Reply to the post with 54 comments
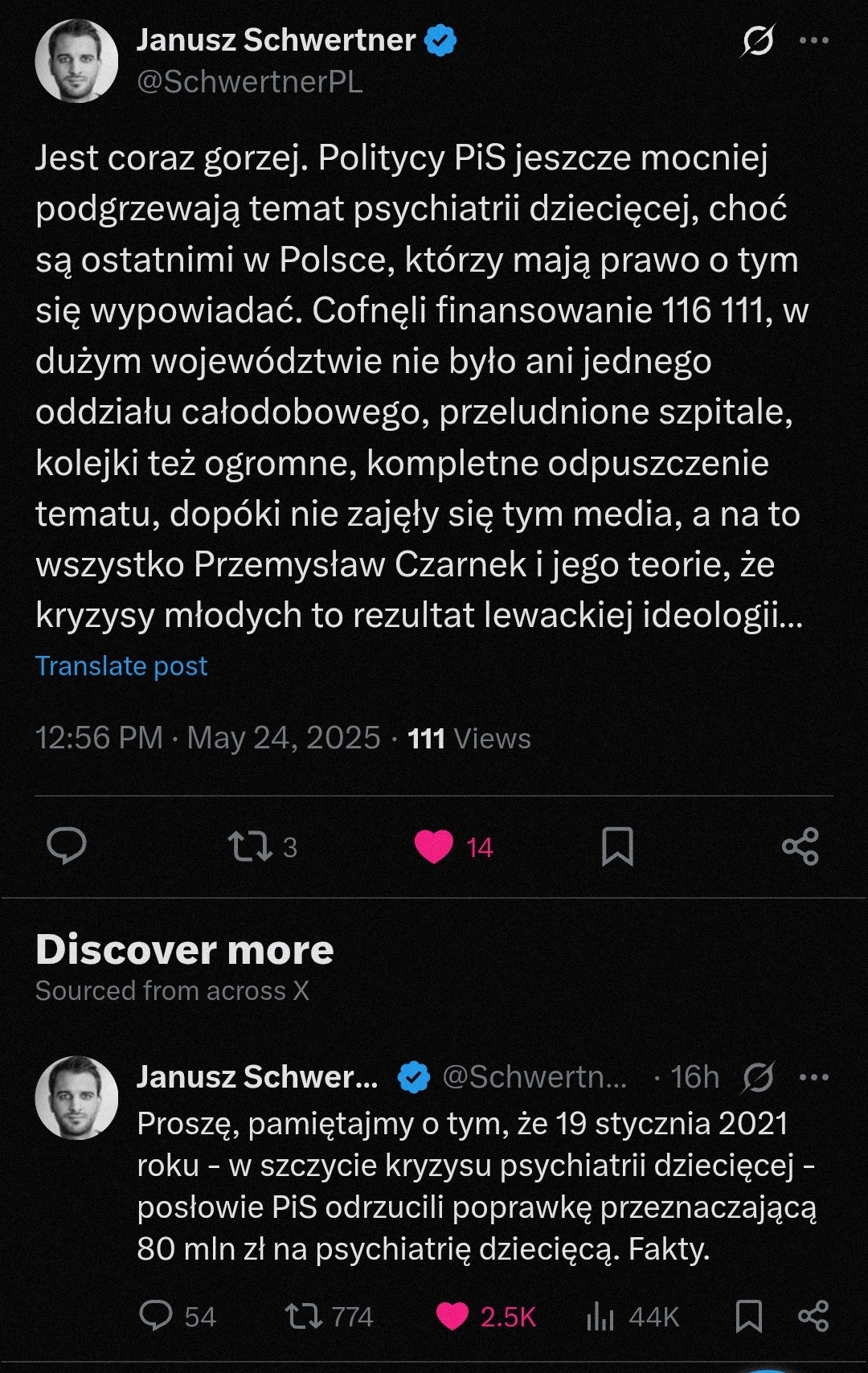The image size is (868, 1373). pos(156,1316)
